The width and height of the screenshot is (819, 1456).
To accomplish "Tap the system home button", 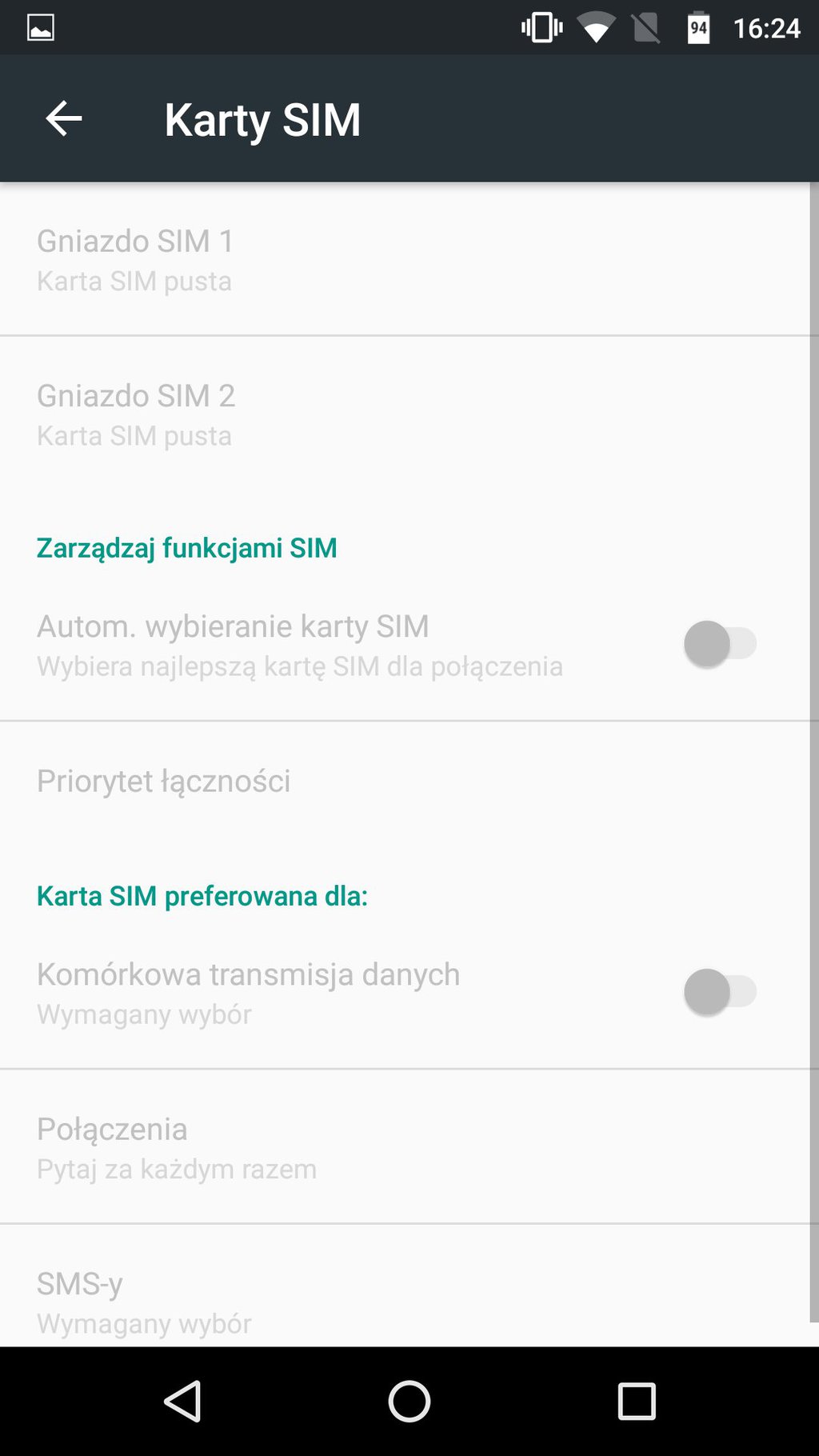I will pos(409,1401).
